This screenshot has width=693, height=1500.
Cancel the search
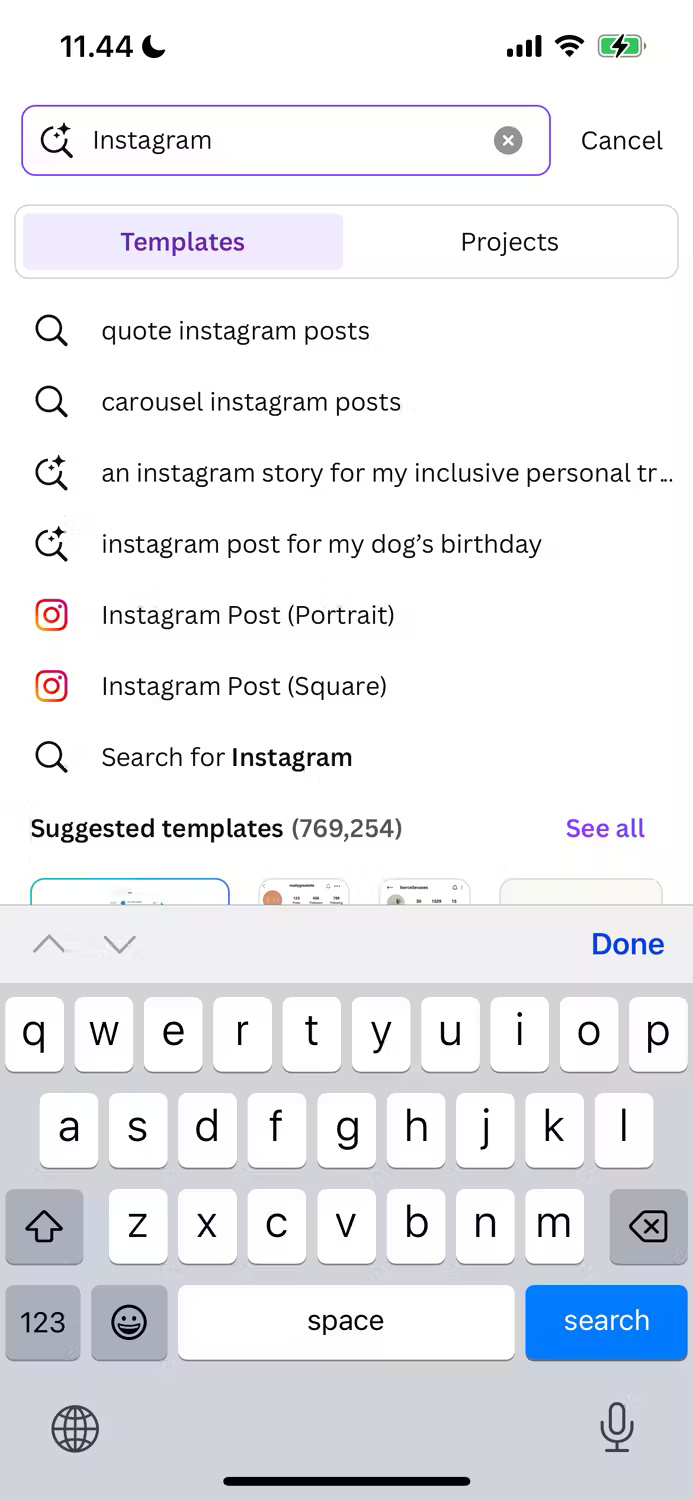tap(621, 141)
